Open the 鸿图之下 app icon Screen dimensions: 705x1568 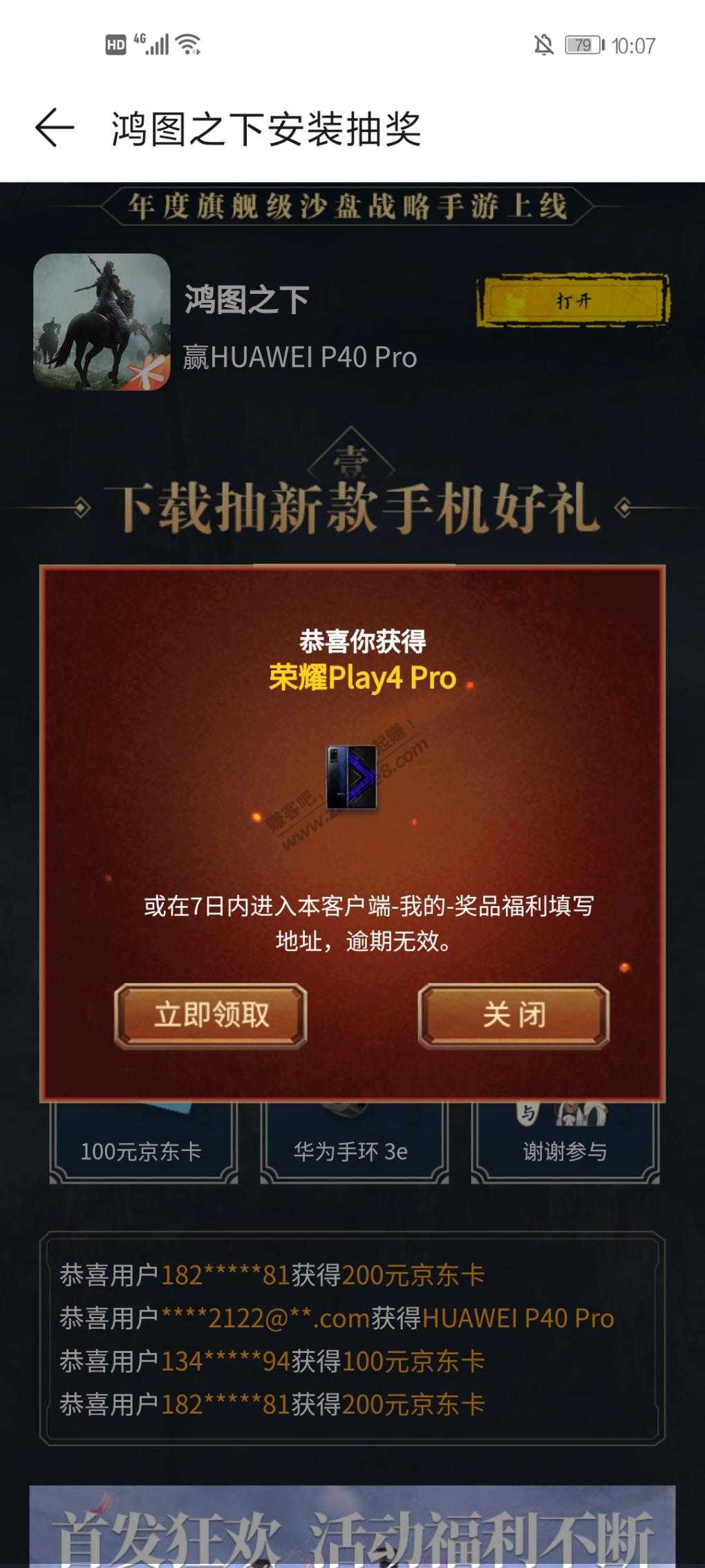pyautogui.click(x=102, y=322)
